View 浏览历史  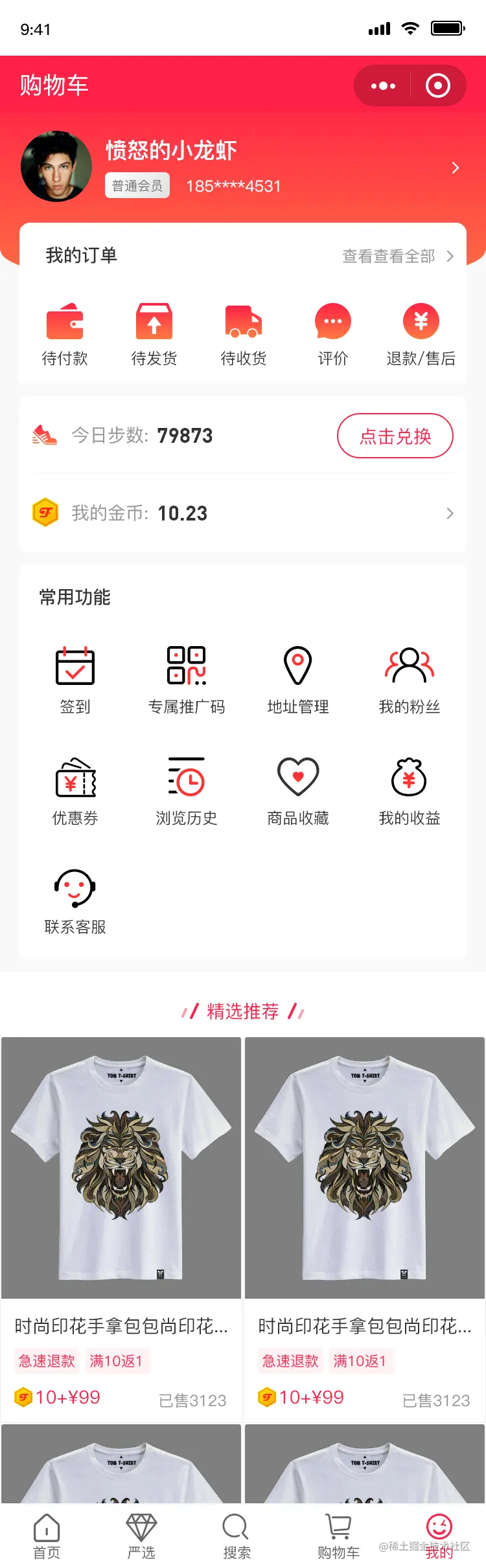187,790
